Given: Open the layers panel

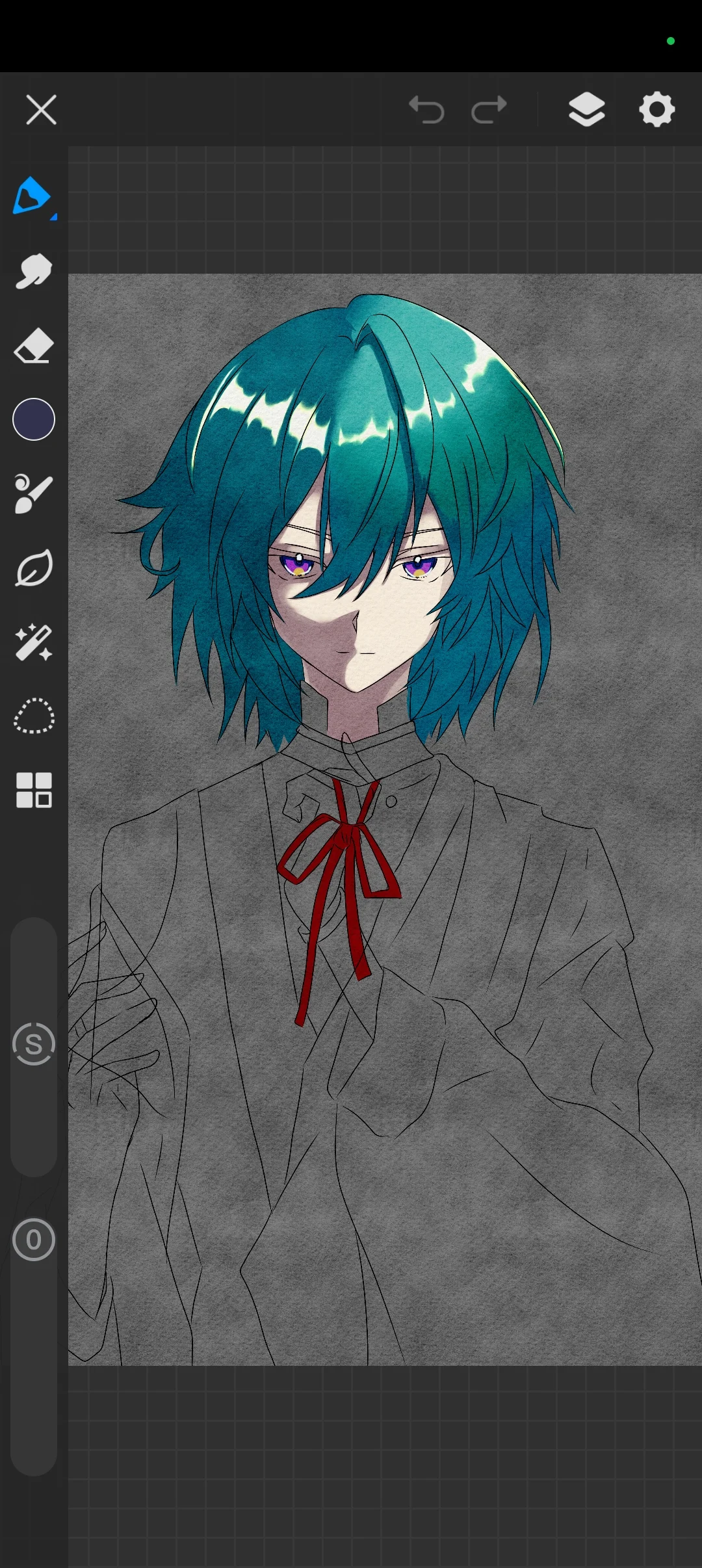Looking at the screenshot, I should [586, 109].
